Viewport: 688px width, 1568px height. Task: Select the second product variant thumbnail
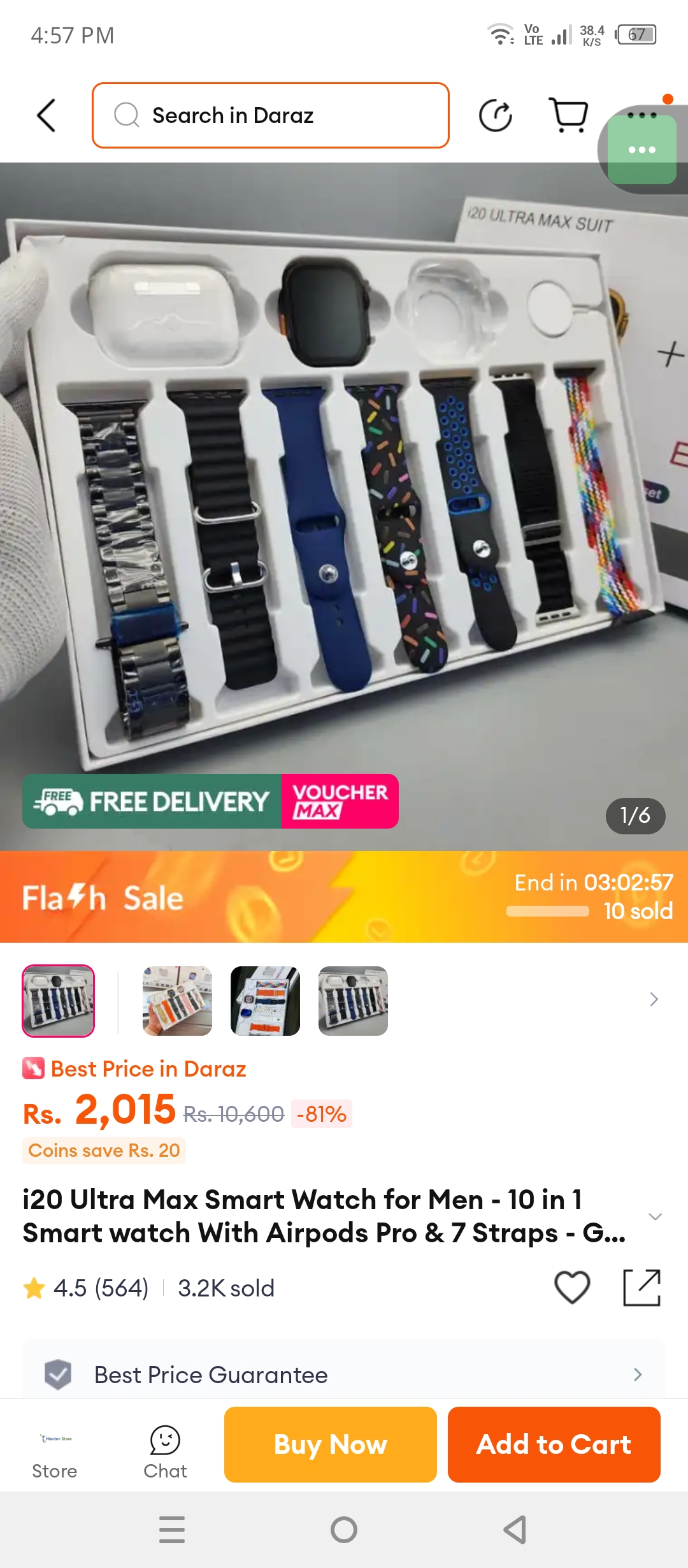177,1001
